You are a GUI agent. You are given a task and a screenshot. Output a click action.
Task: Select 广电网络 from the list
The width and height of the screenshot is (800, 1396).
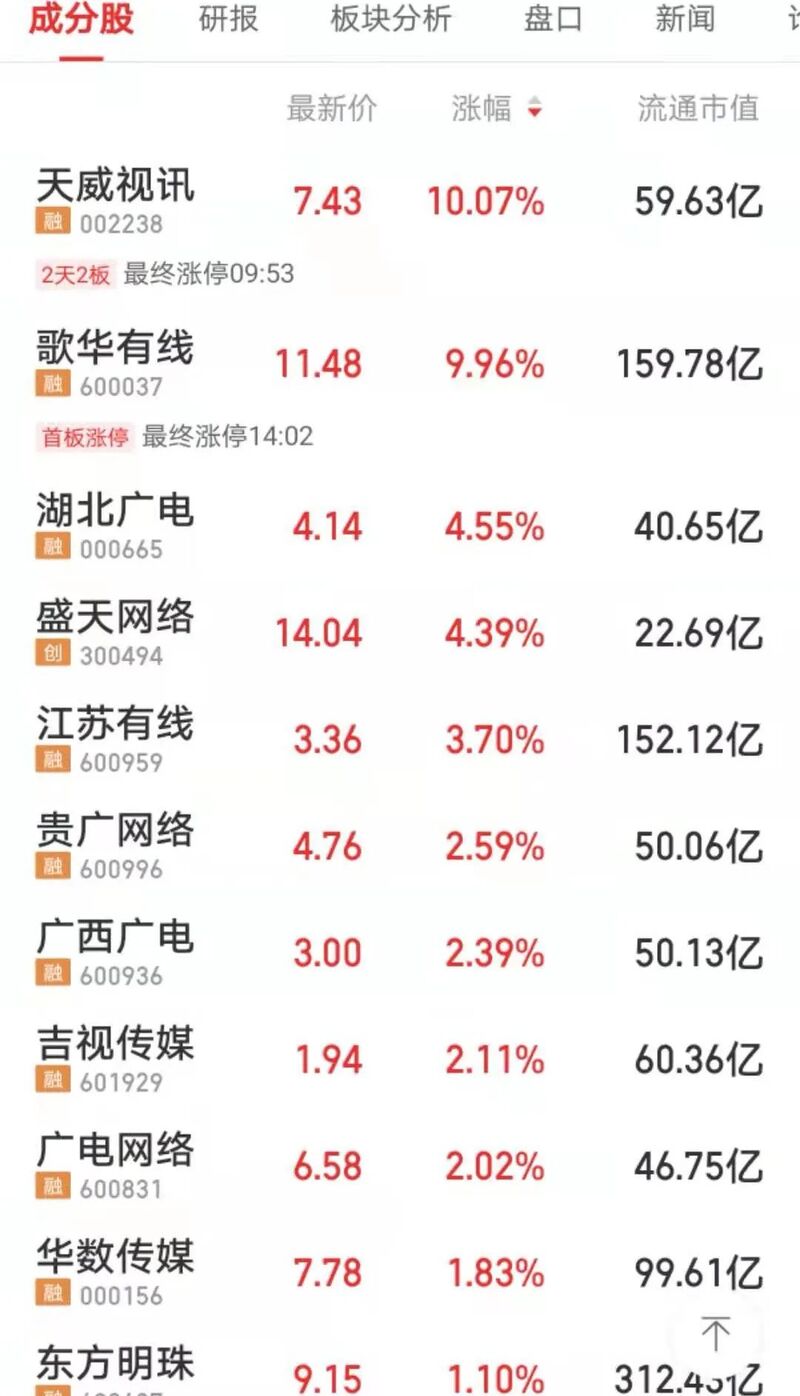coord(116,1152)
